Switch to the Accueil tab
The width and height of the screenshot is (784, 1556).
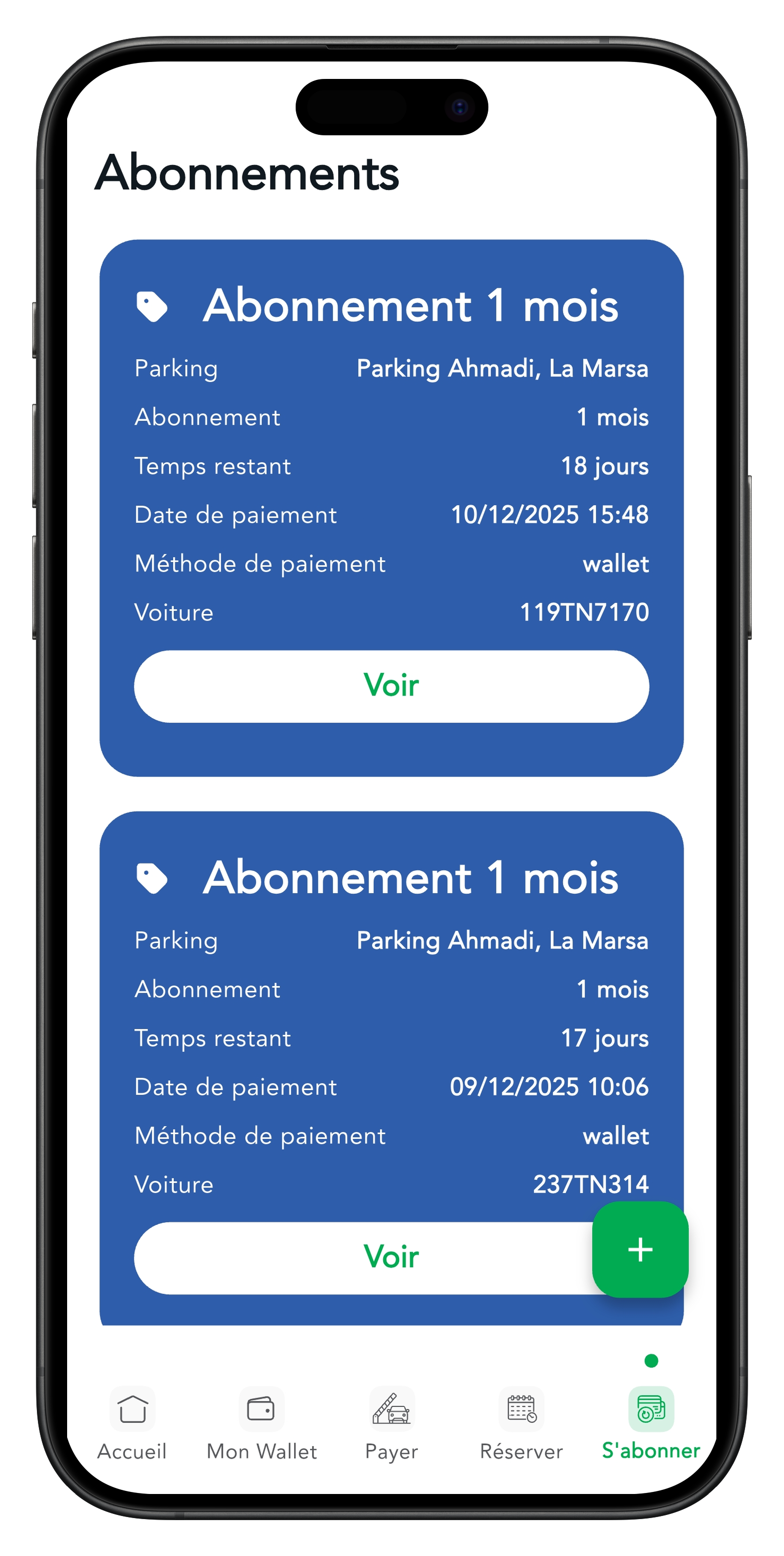[133, 1451]
